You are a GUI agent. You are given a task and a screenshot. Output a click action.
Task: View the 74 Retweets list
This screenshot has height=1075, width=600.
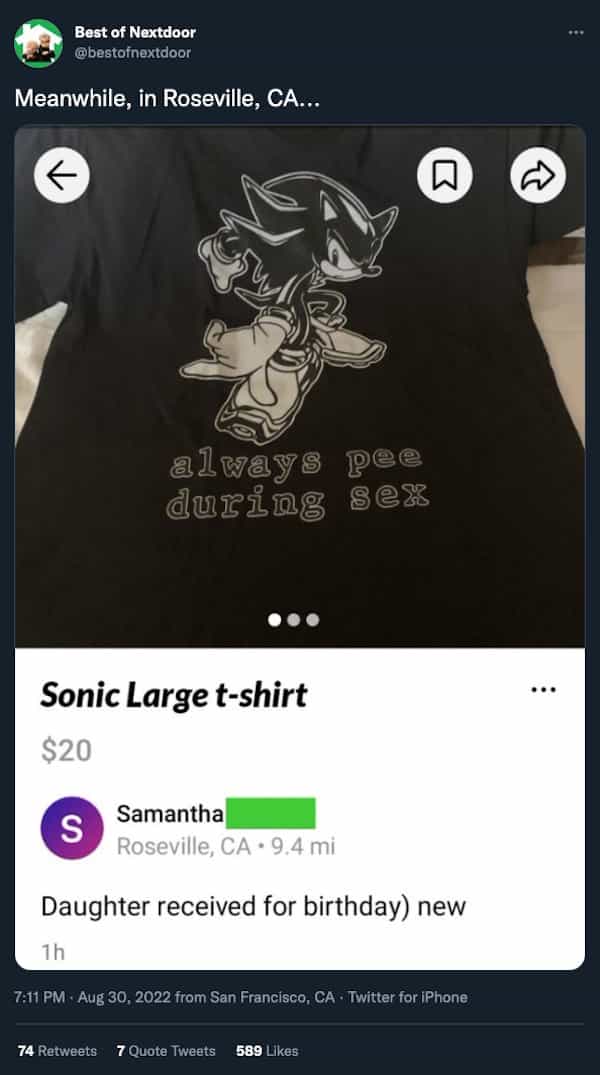(58, 1050)
